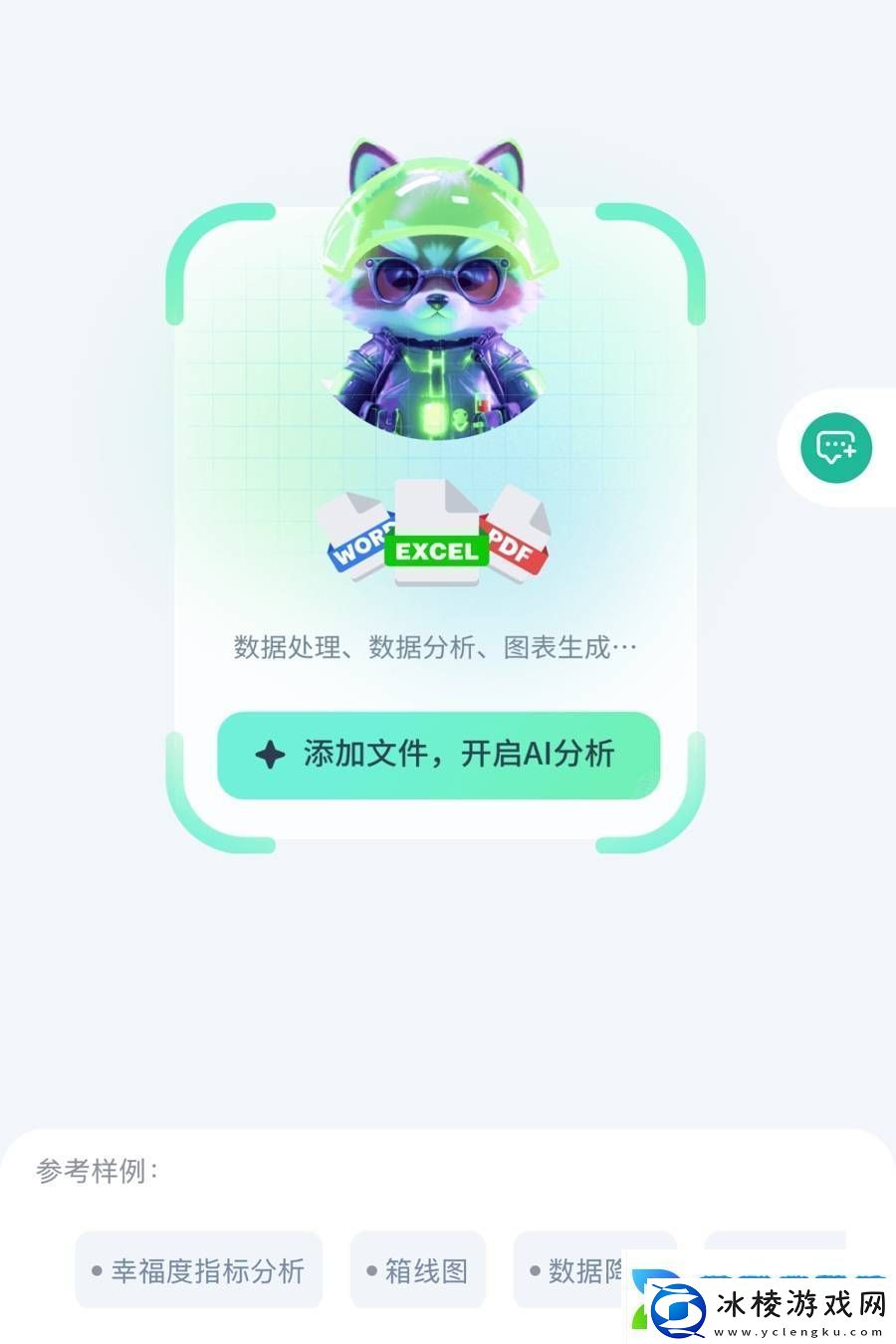Image resolution: width=896 pixels, height=1344 pixels.
Task: Click the bullet dot before 箱线图
Action: 374,1269
